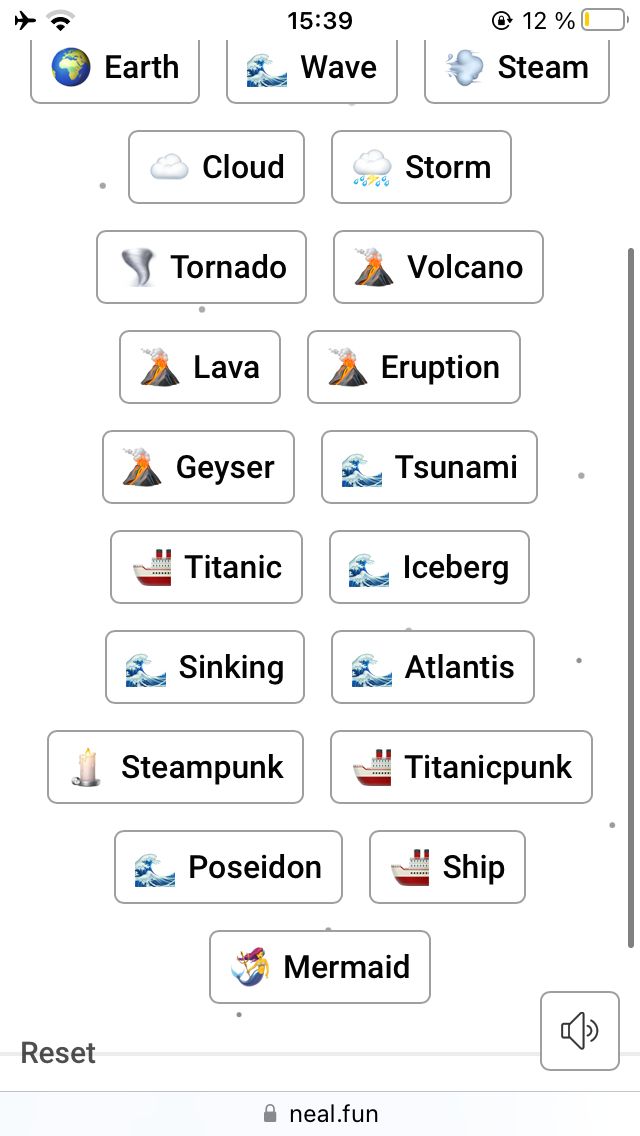
Task: Pick the Geyser element
Action: click(x=198, y=467)
